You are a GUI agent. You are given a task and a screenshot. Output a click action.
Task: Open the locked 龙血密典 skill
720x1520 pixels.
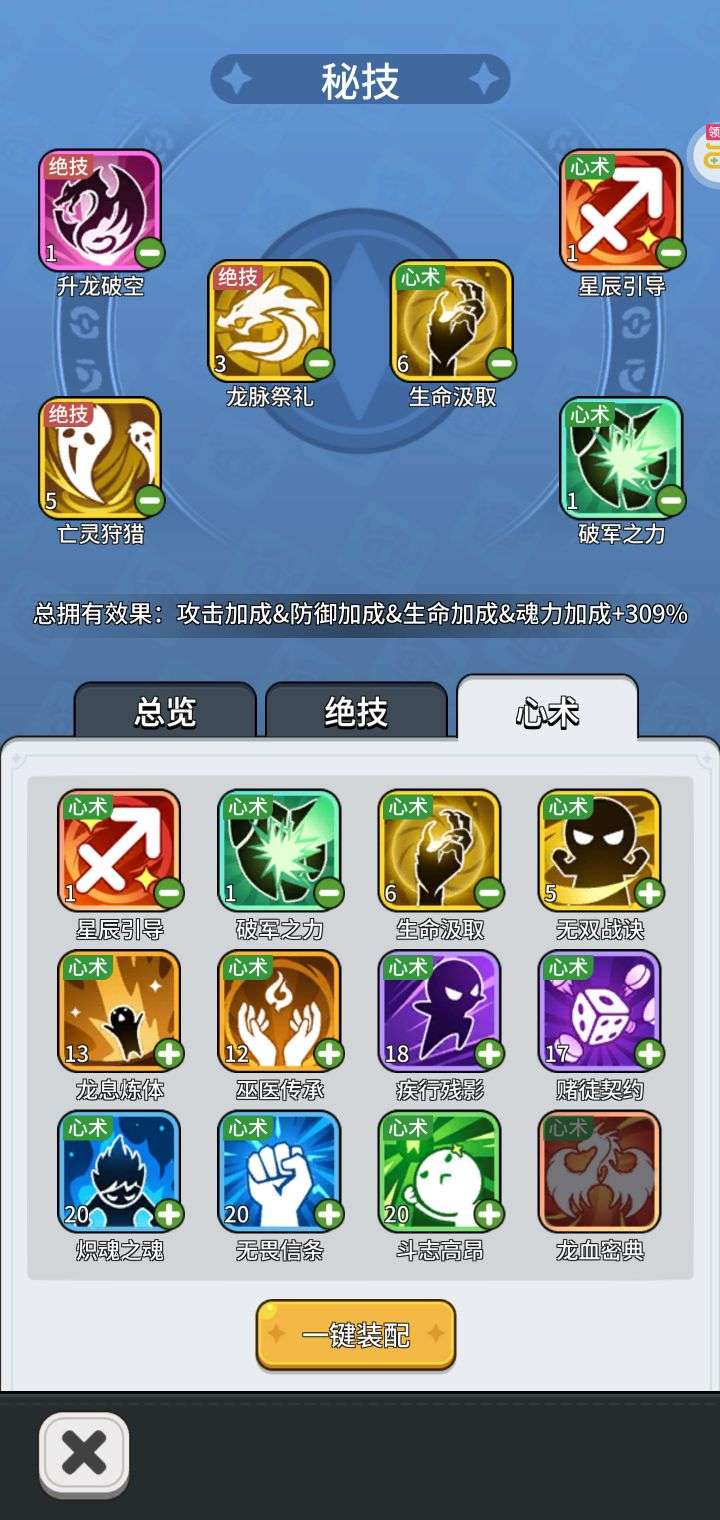tap(599, 1172)
